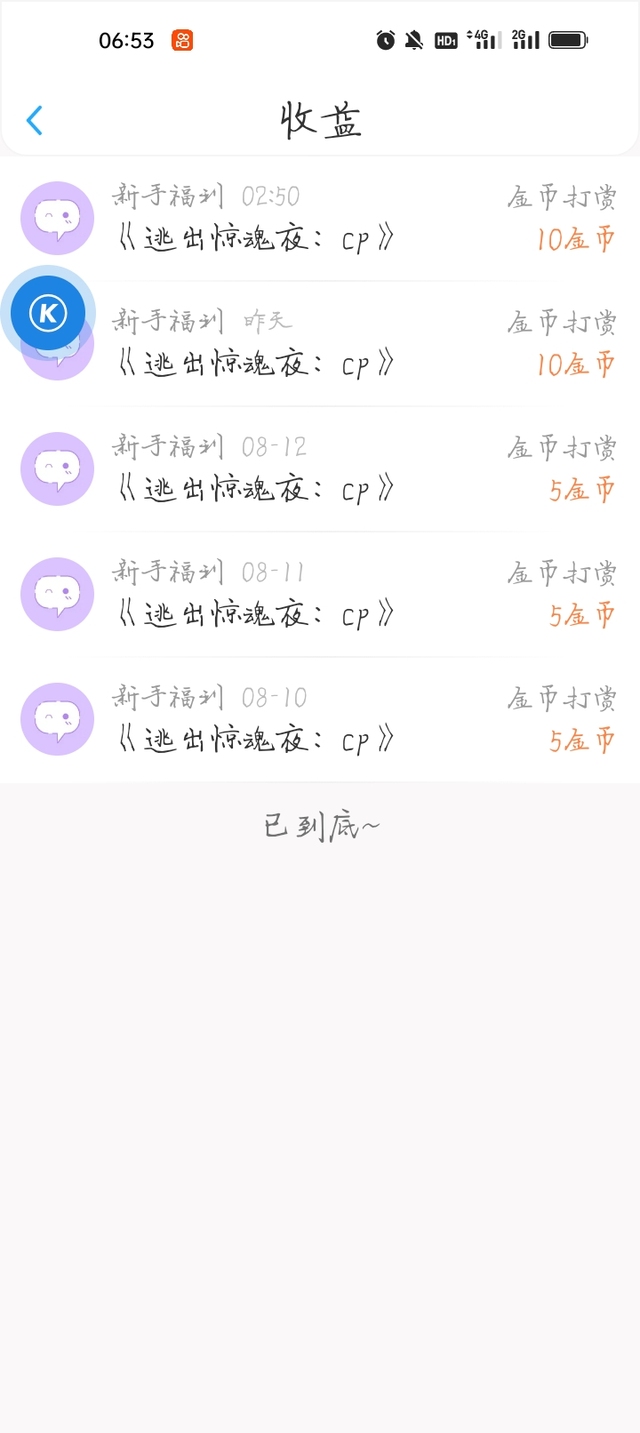The height and width of the screenshot is (1433, 640).
Task: Go back from the 收益 page
Action: (x=34, y=121)
